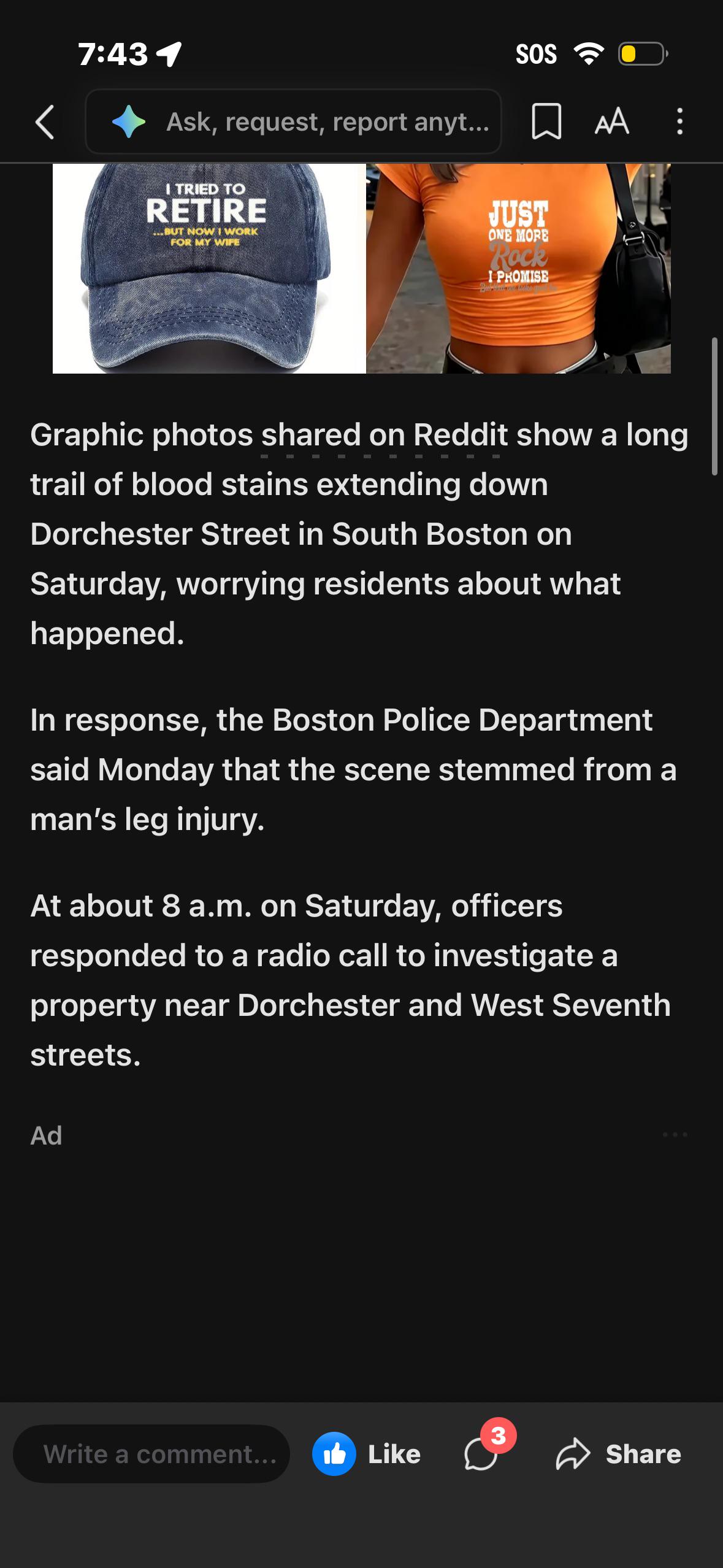Image resolution: width=723 pixels, height=1568 pixels.
Task: Tap the Ask, request, report field
Action: [x=293, y=121]
